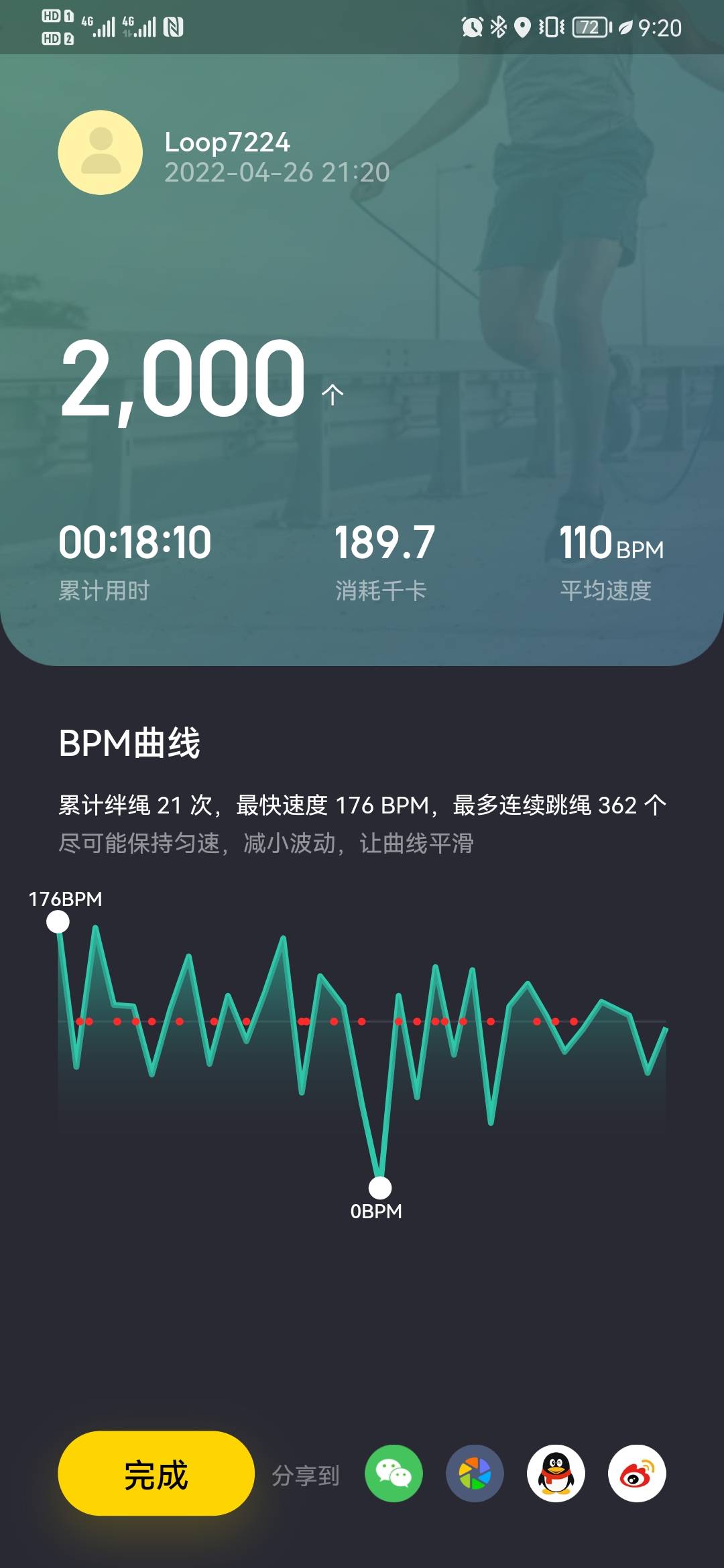Tap the username Loop7224
This screenshot has width=724, height=1568.
coord(228,141)
